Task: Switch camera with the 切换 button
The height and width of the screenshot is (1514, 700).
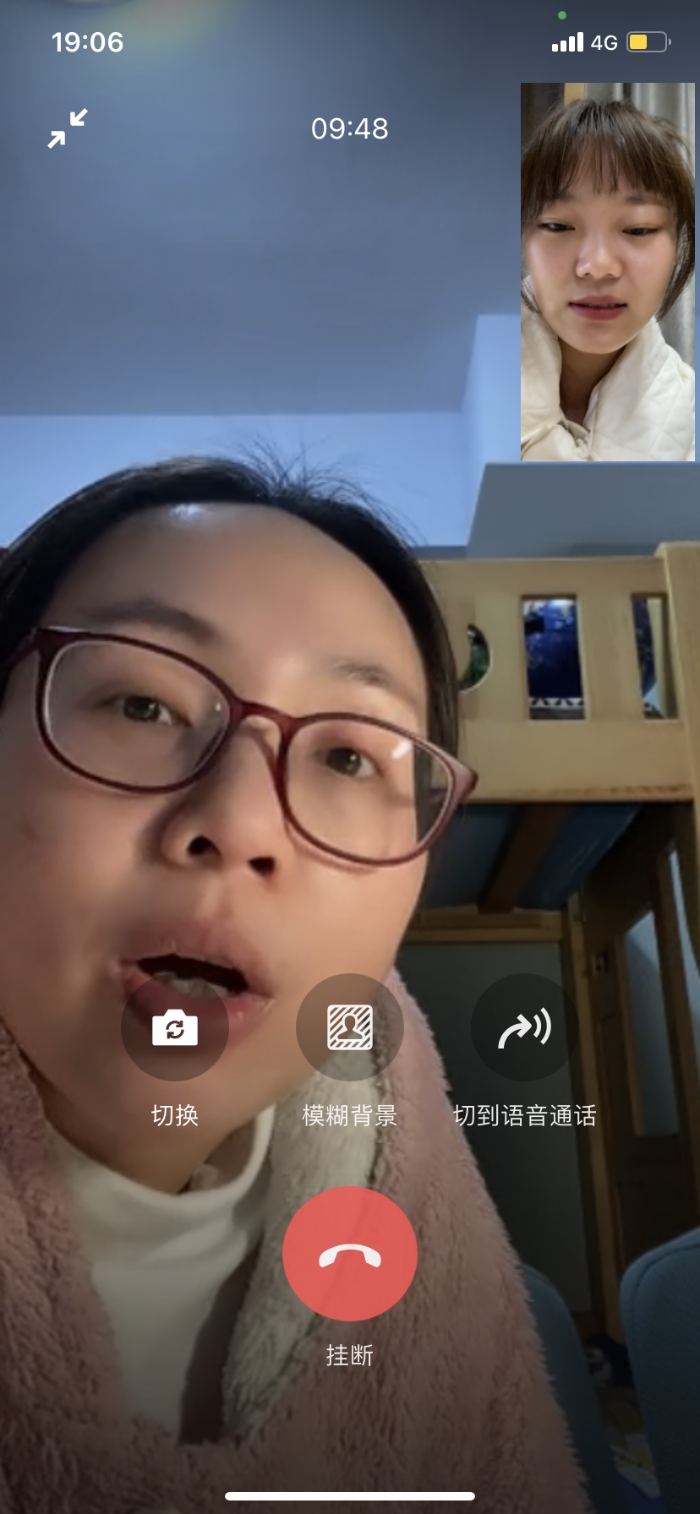Action: tap(175, 1027)
